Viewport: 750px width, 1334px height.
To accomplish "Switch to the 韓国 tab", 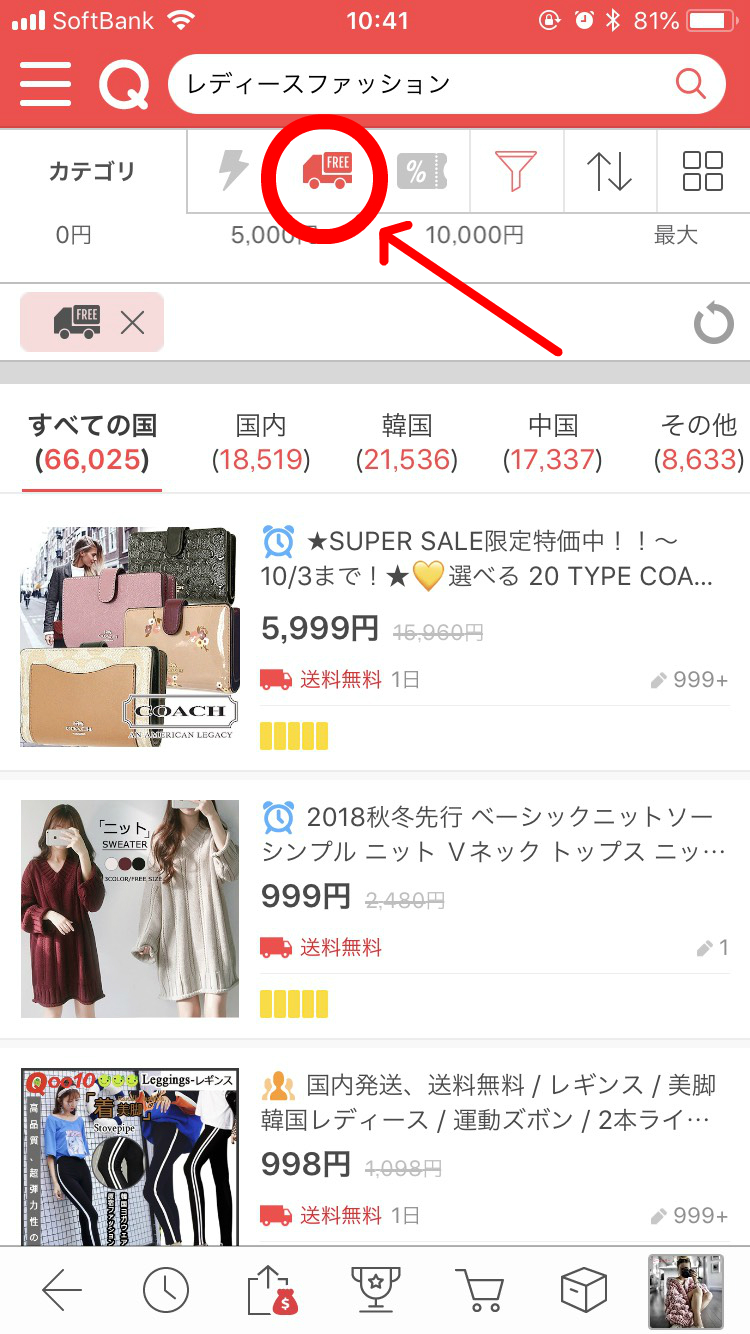I will tap(407, 442).
